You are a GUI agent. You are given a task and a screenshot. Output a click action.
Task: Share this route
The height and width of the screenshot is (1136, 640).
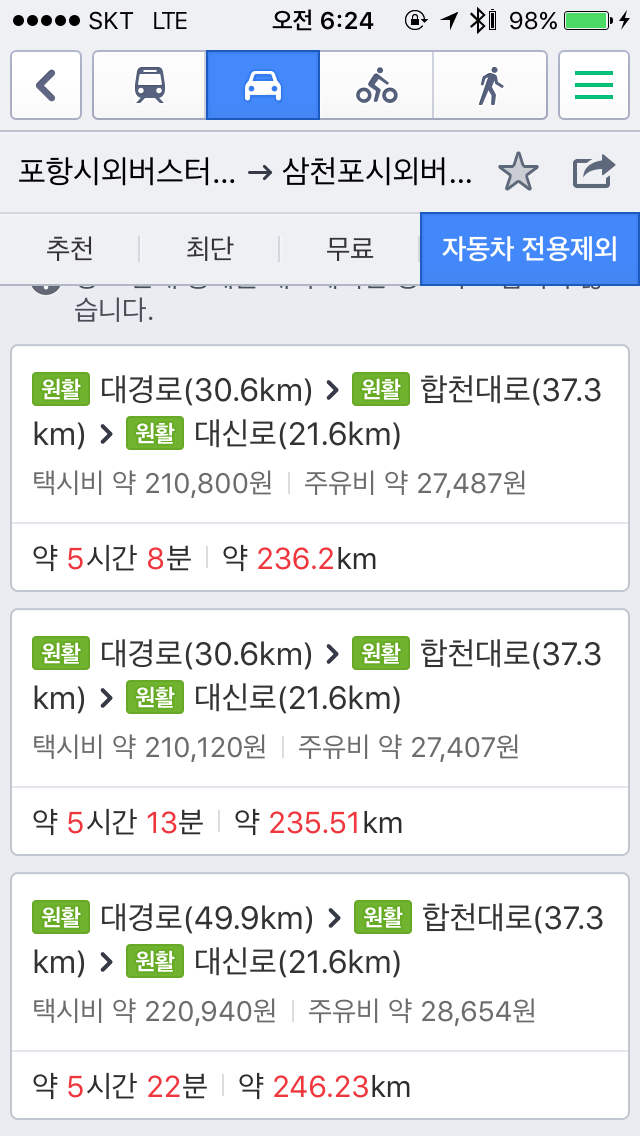click(x=593, y=172)
